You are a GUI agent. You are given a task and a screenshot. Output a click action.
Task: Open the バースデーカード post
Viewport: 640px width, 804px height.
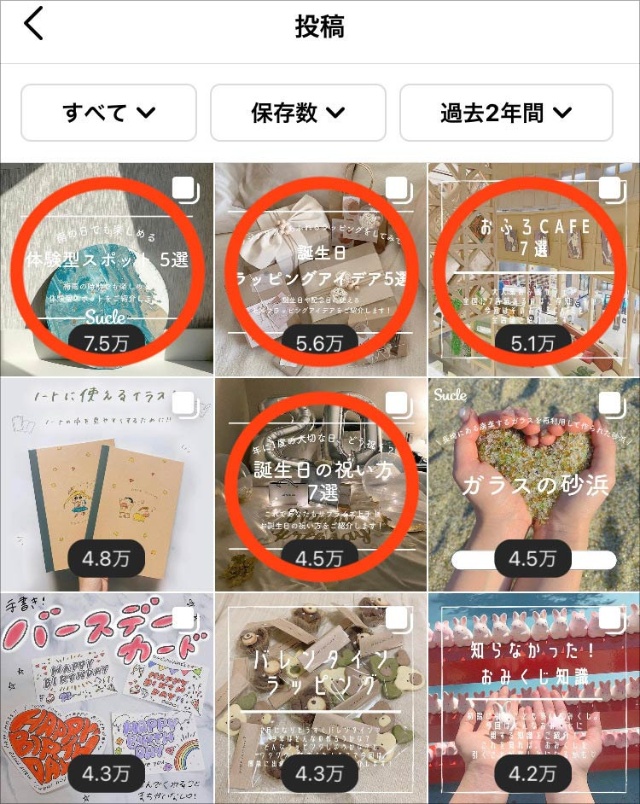coord(106,698)
